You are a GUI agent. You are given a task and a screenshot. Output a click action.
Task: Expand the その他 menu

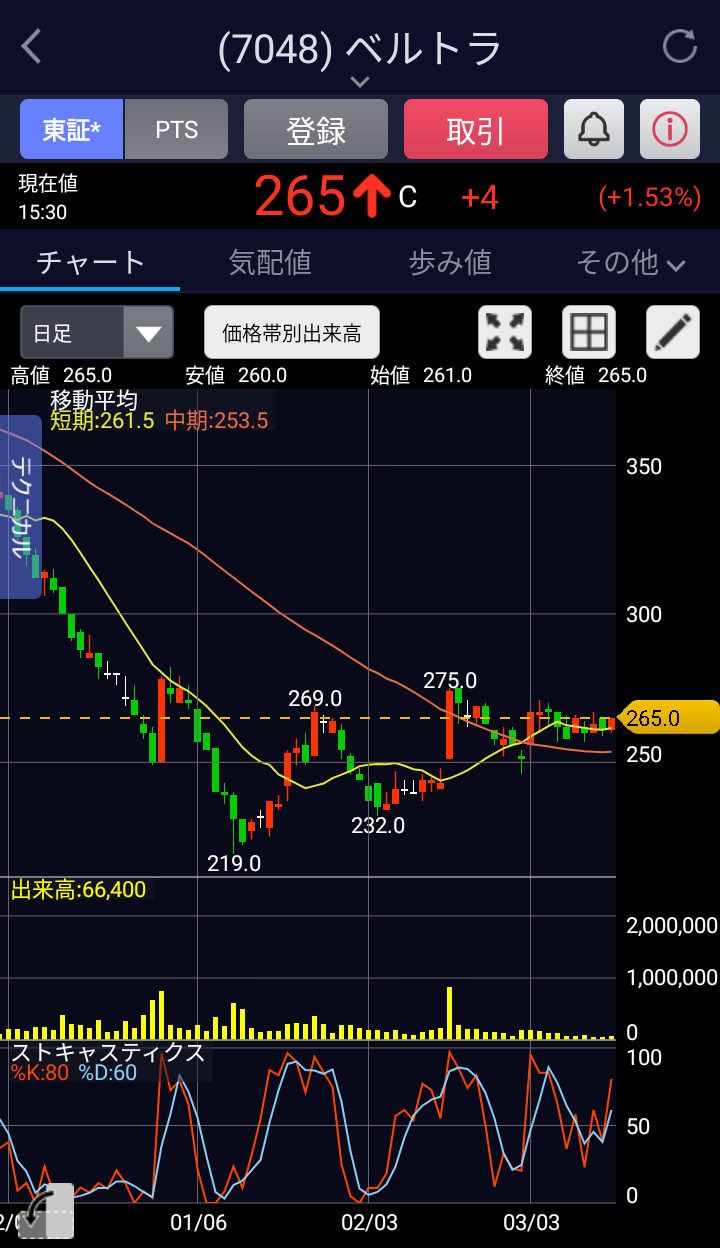point(630,263)
